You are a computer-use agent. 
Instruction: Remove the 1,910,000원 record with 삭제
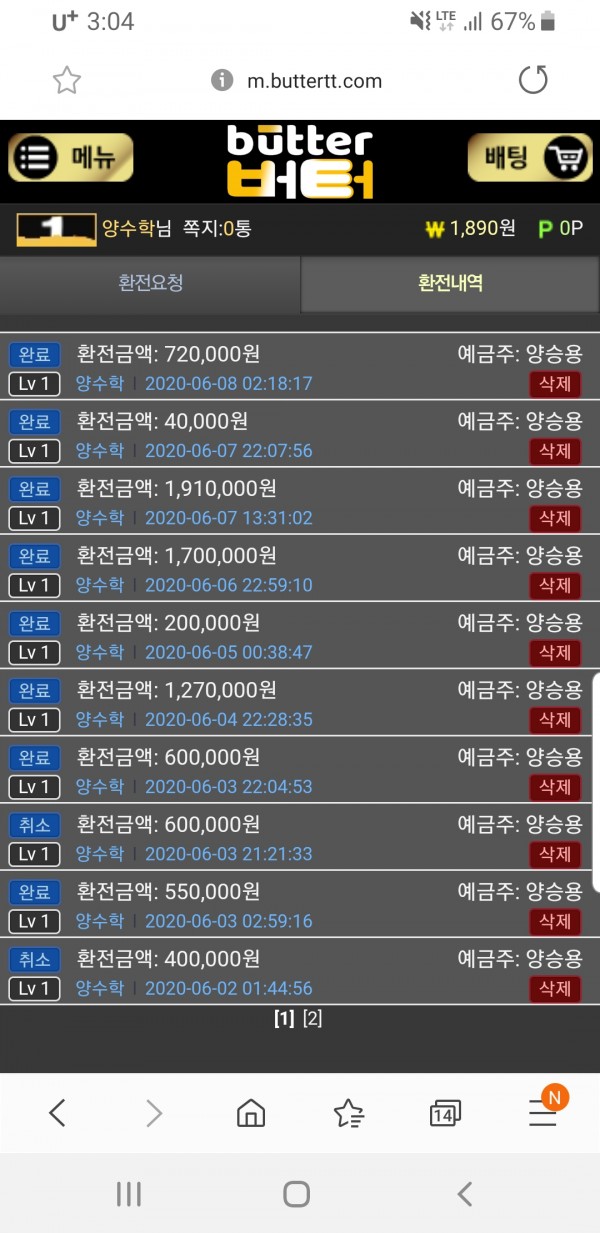555,518
